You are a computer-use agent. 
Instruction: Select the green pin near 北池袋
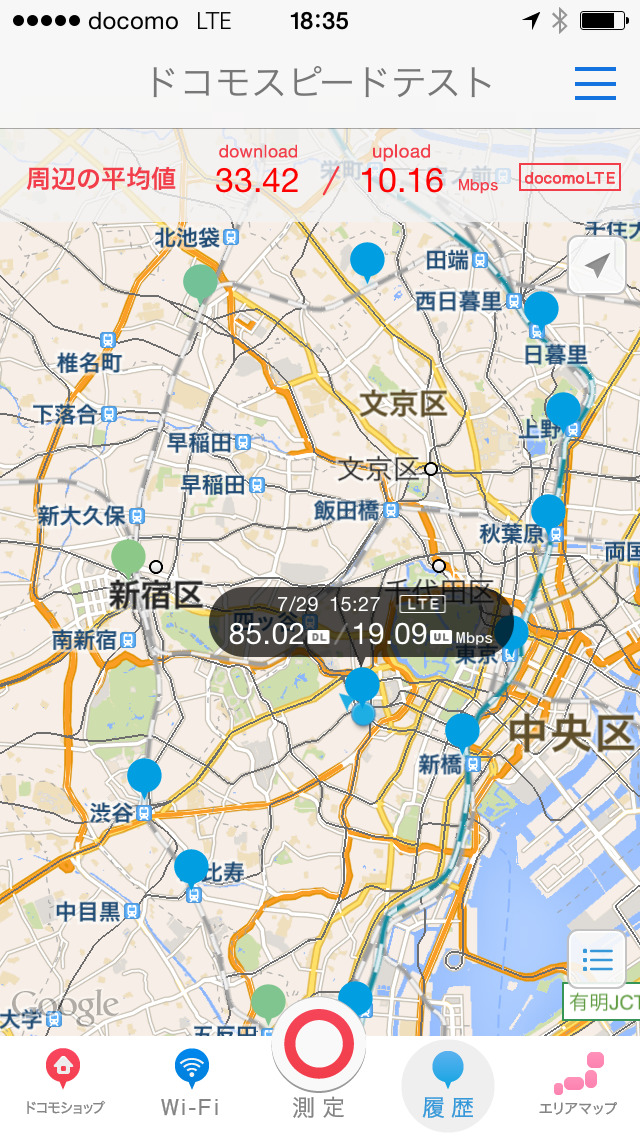pyautogui.click(x=201, y=281)
